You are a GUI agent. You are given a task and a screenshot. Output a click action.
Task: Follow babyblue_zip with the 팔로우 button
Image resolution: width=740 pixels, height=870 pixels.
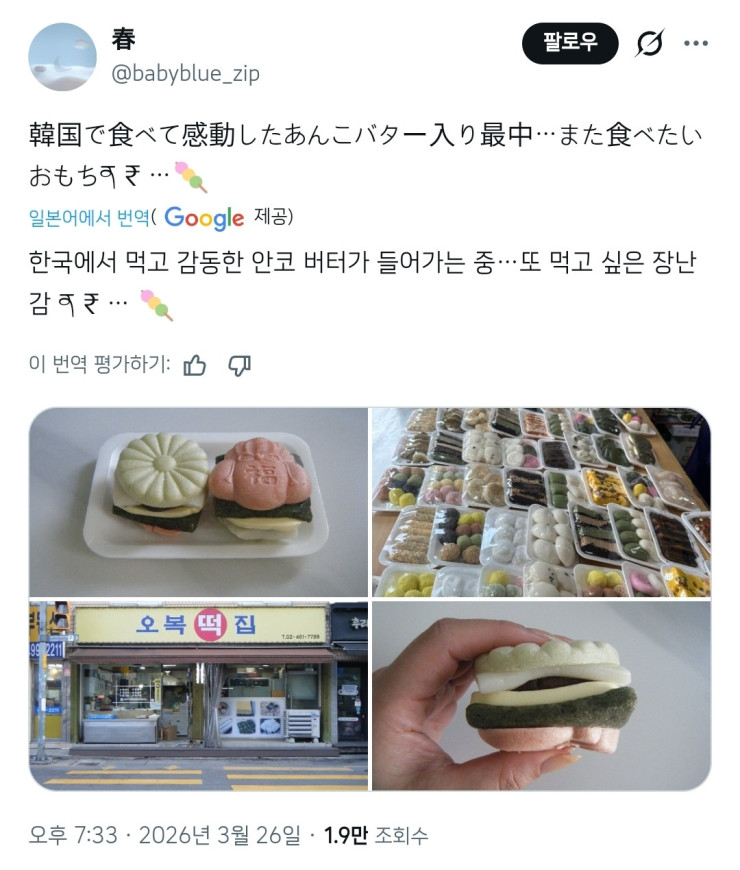[569, 42]
